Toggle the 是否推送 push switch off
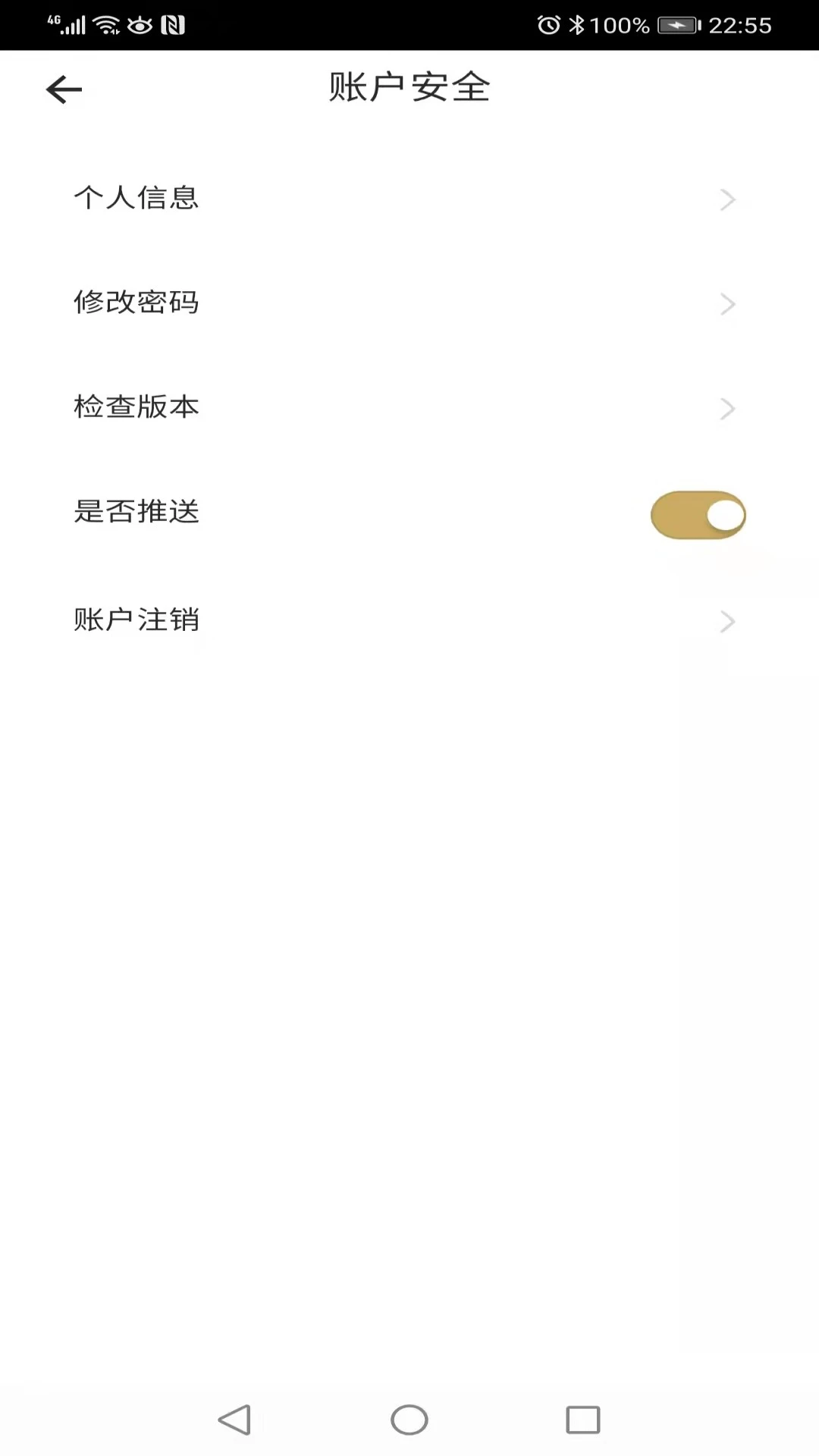 point(698,515)
